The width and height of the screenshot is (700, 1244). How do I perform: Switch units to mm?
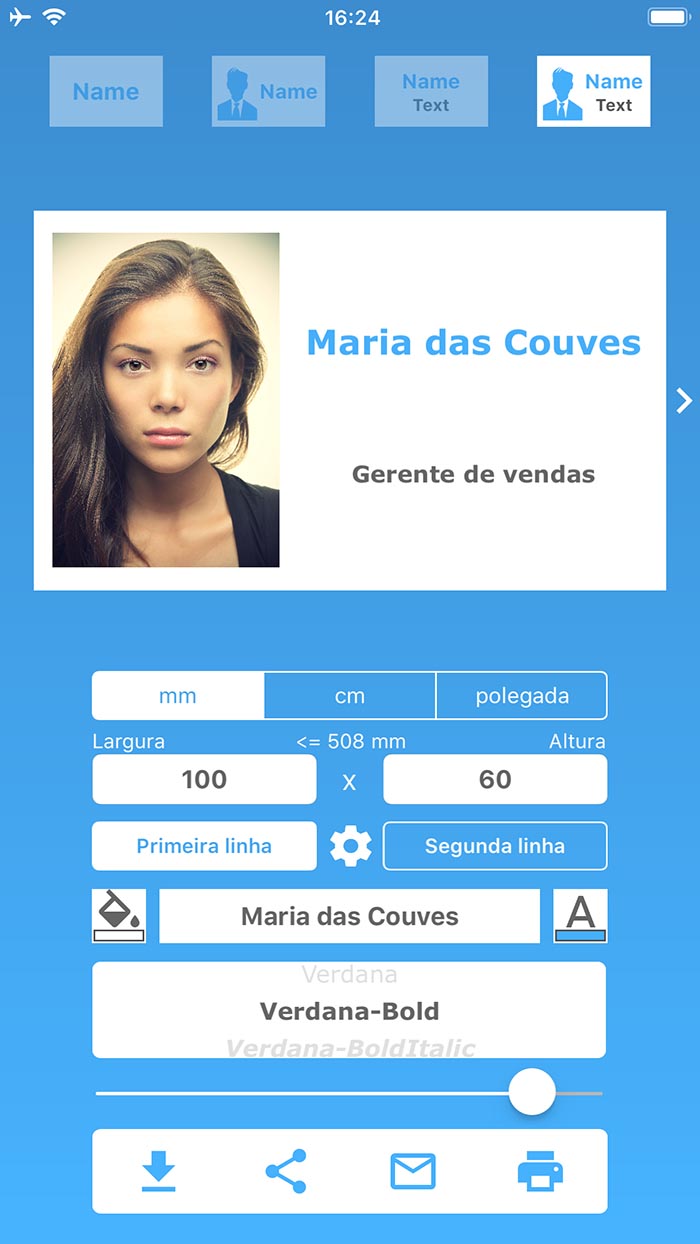pos(178,696)
